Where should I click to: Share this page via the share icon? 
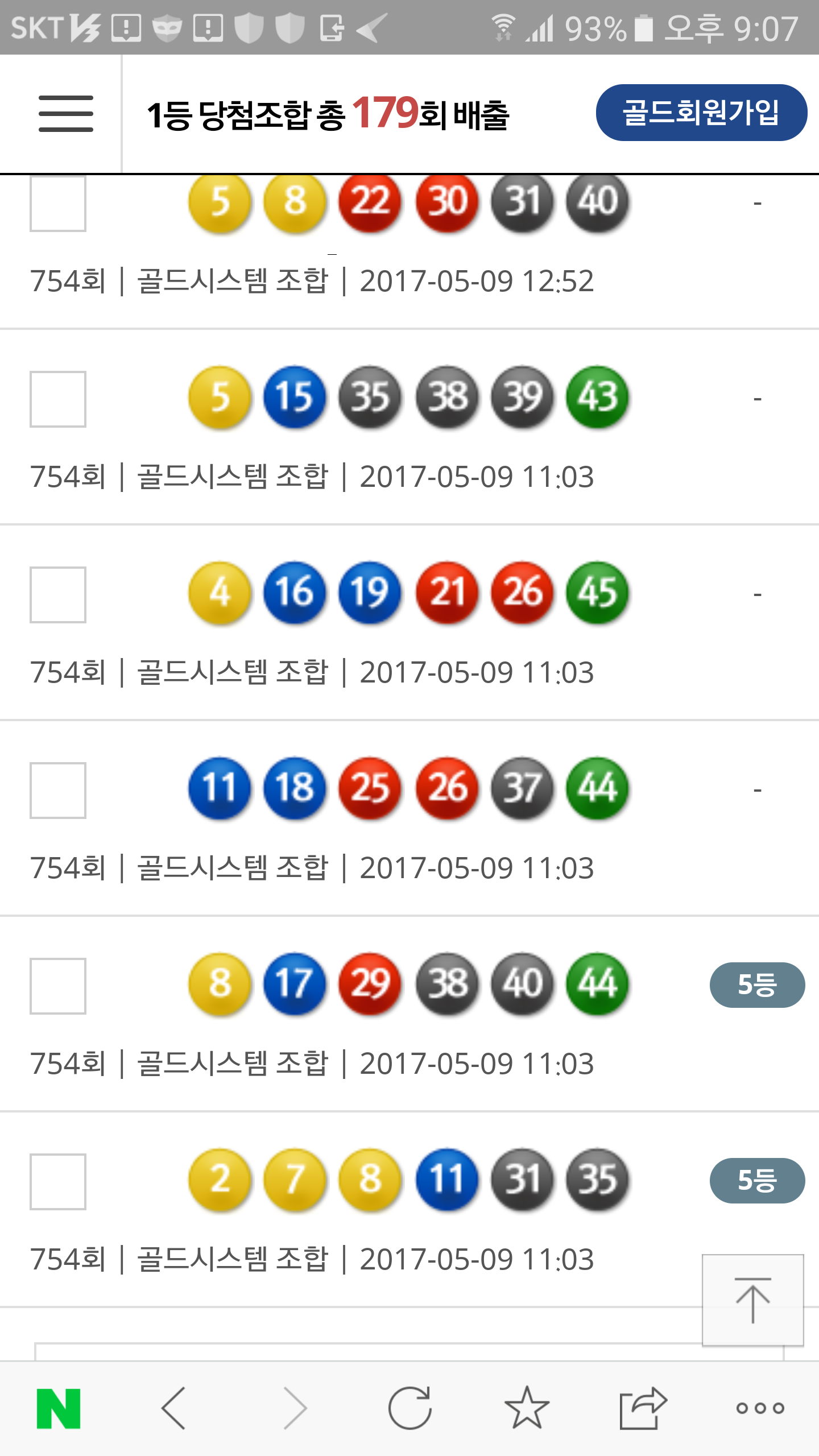643,1408
